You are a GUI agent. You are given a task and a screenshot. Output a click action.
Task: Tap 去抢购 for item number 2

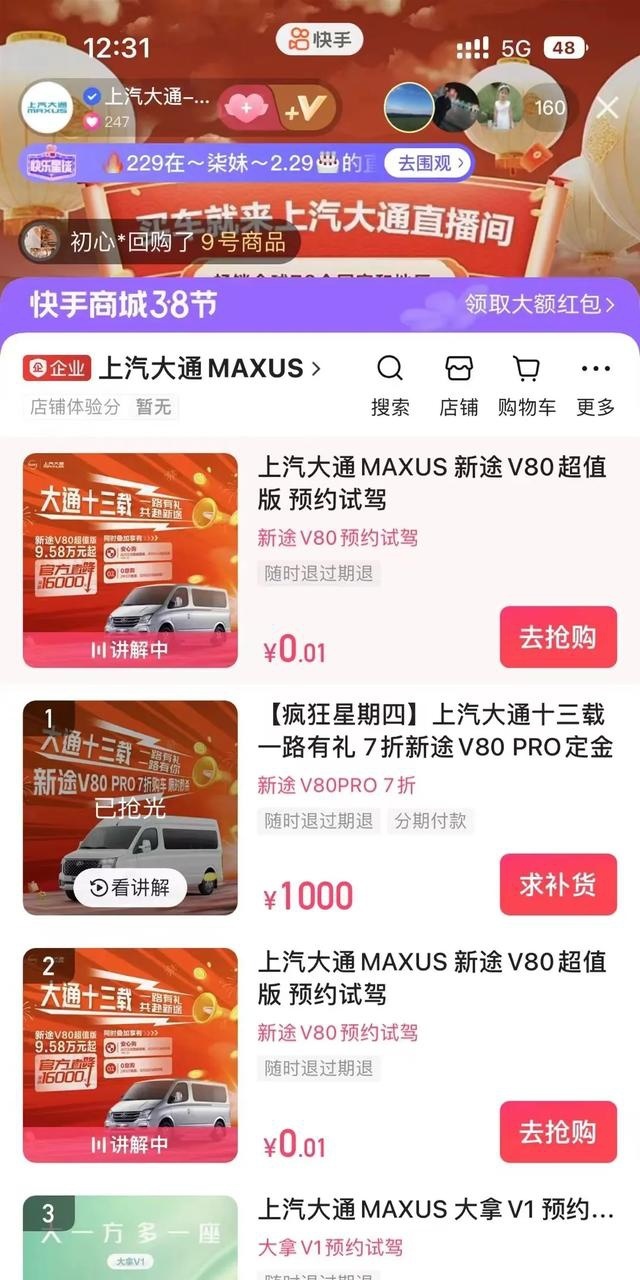(x=558, y=1131)
